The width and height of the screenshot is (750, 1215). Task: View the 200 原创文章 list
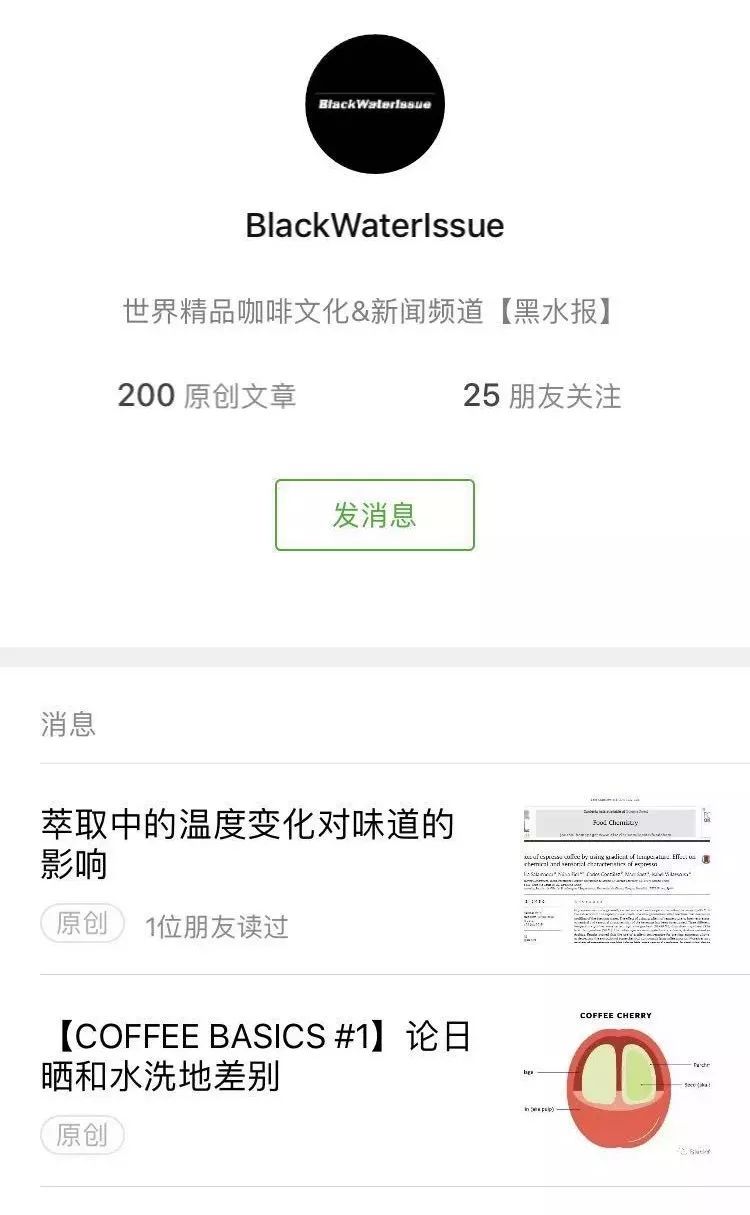(x=207, y=395)
